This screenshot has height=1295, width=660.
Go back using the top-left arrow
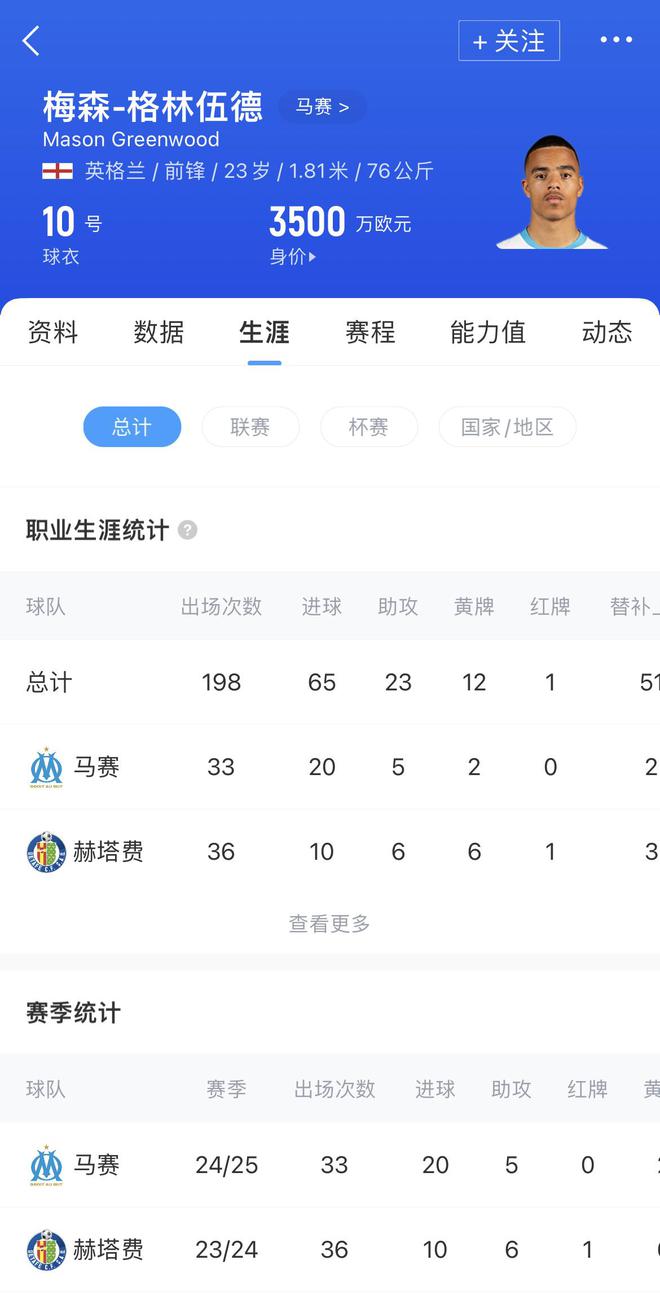[32, 41]
